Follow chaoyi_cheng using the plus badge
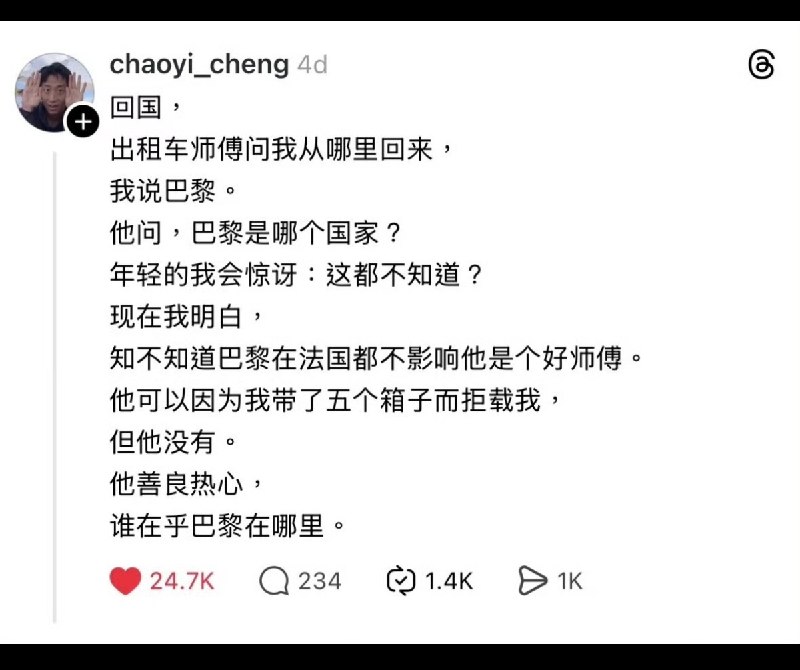This screenshot has height=670, width=800. point(82,123)
